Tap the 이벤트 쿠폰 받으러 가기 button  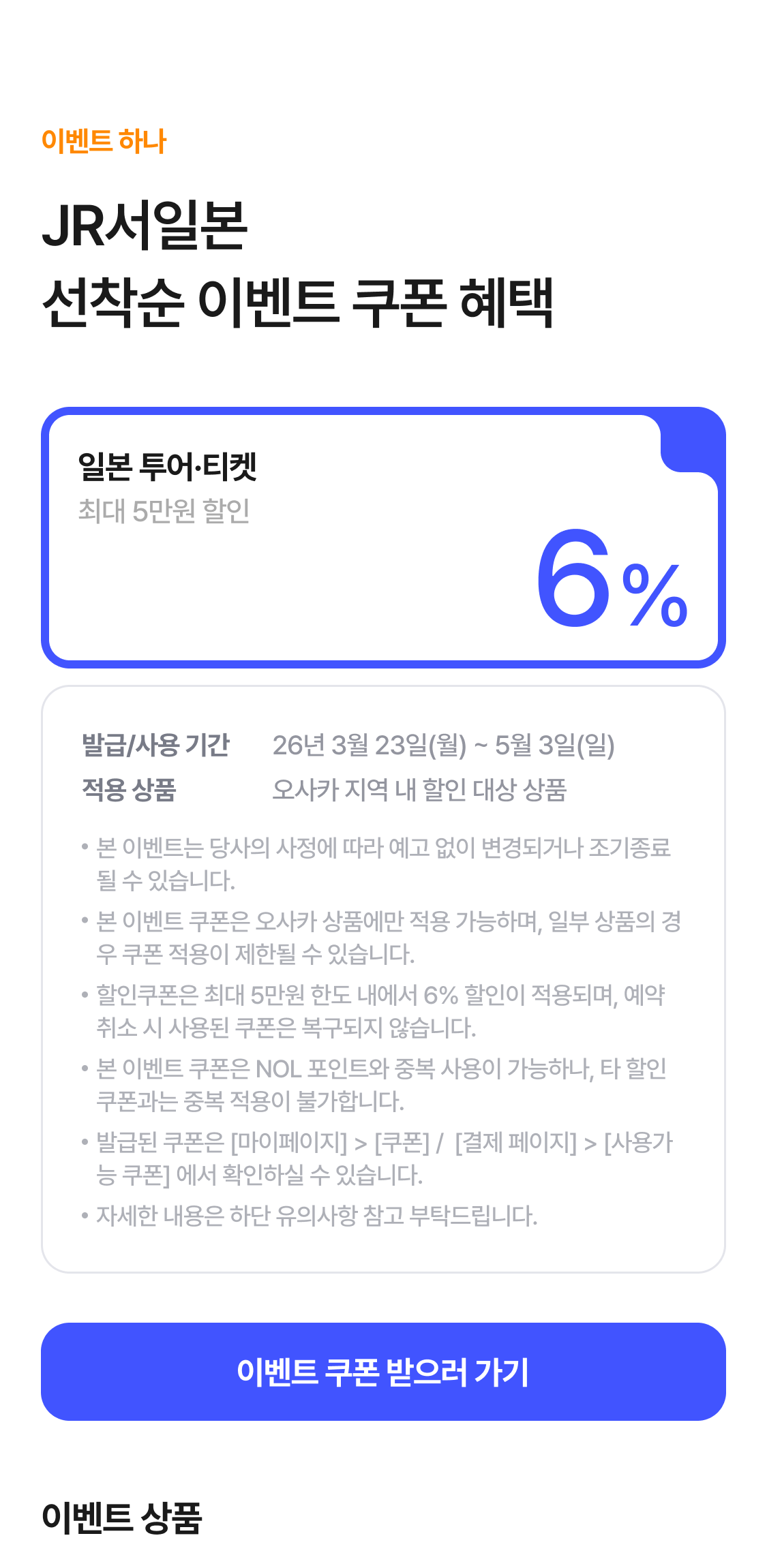coord(383,1371)
